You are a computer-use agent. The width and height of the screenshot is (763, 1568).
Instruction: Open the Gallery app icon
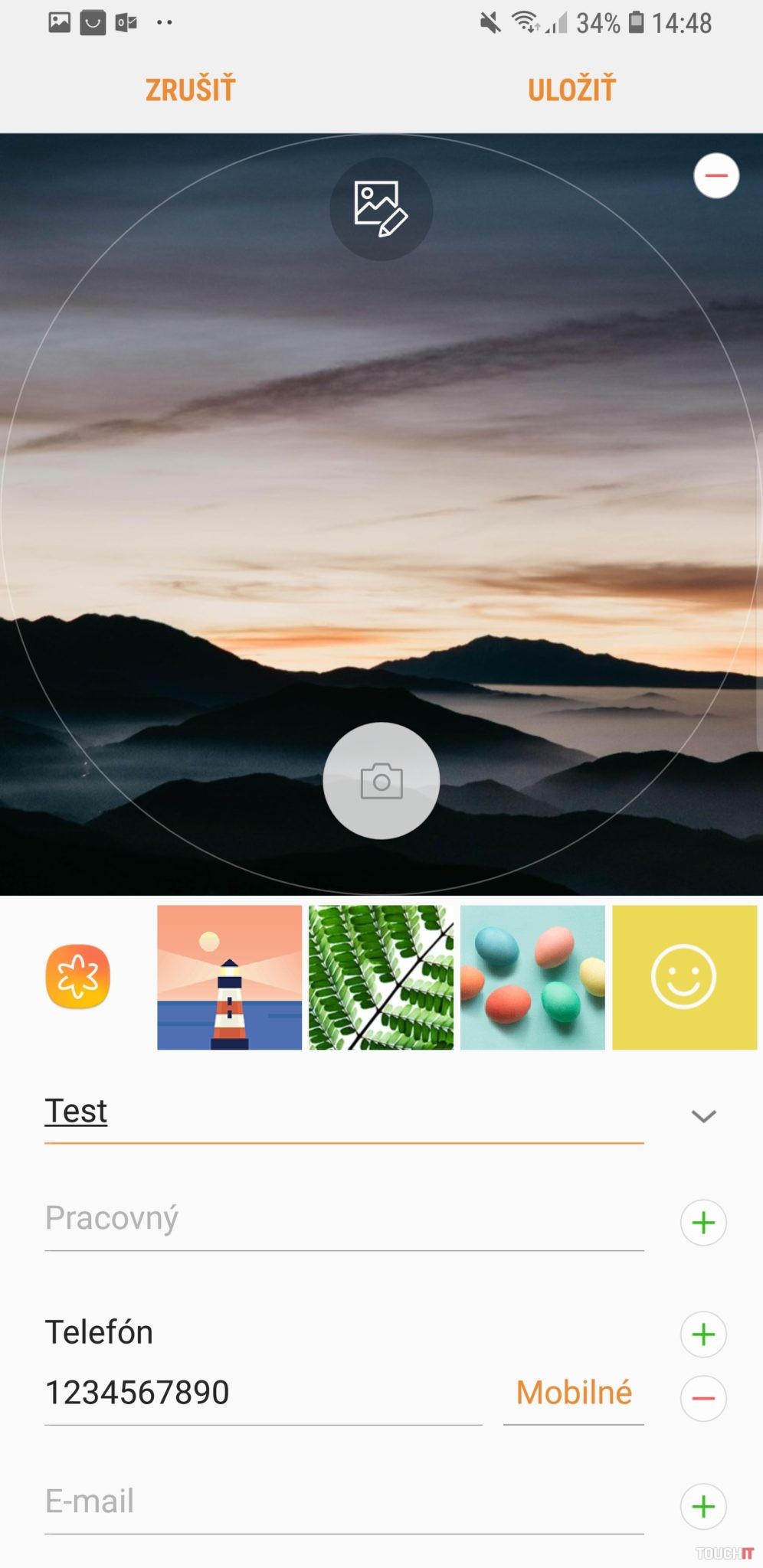point(78,977)
